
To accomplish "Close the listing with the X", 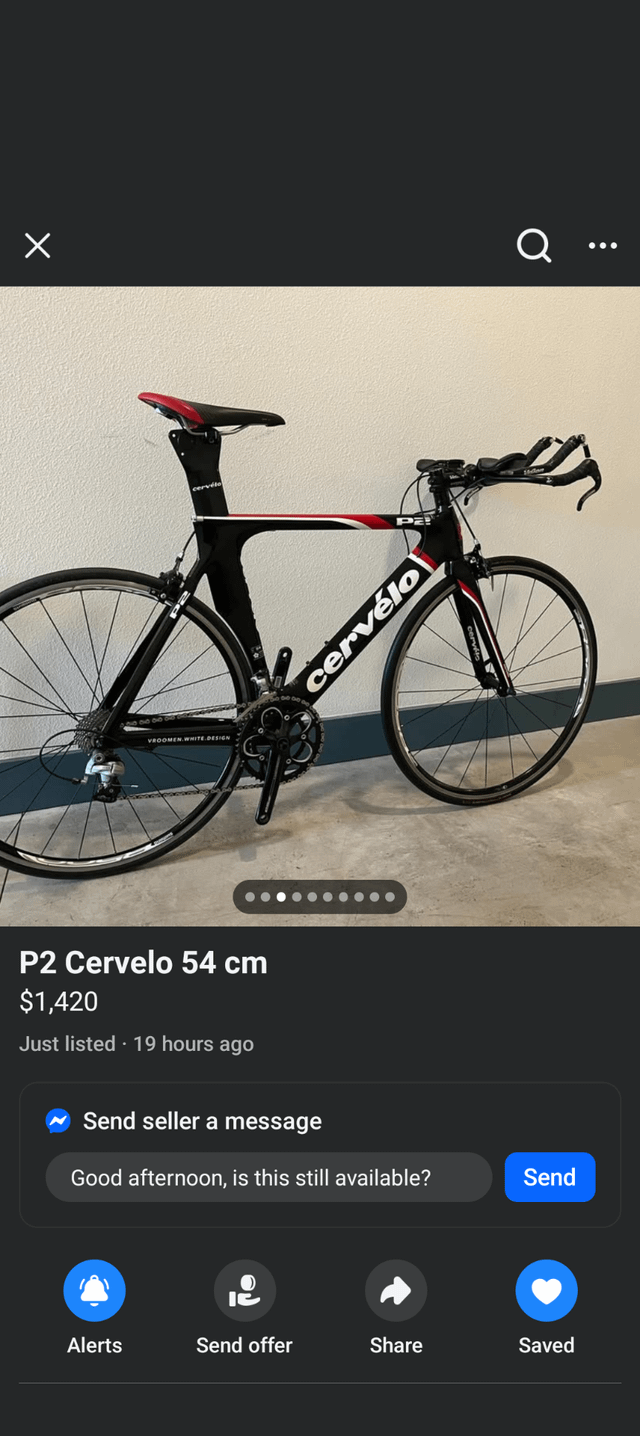I will 37,245.
